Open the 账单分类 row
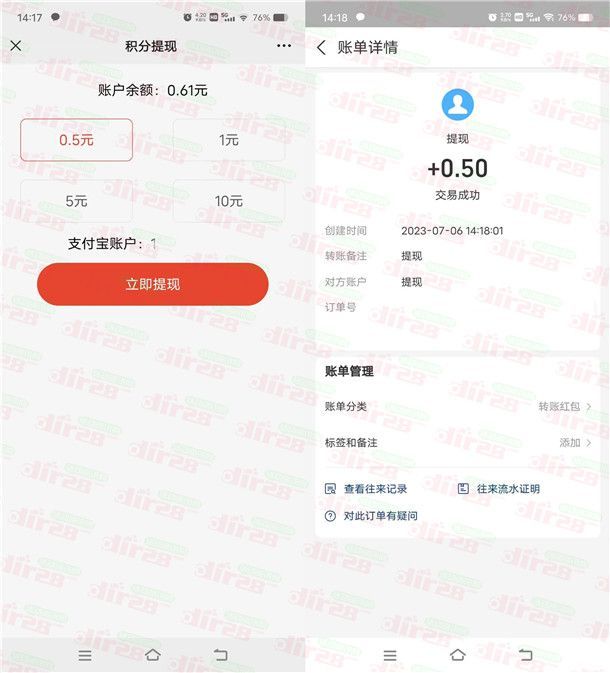The height and width of the screenshot is (673, 610). [x=458, y=407]
